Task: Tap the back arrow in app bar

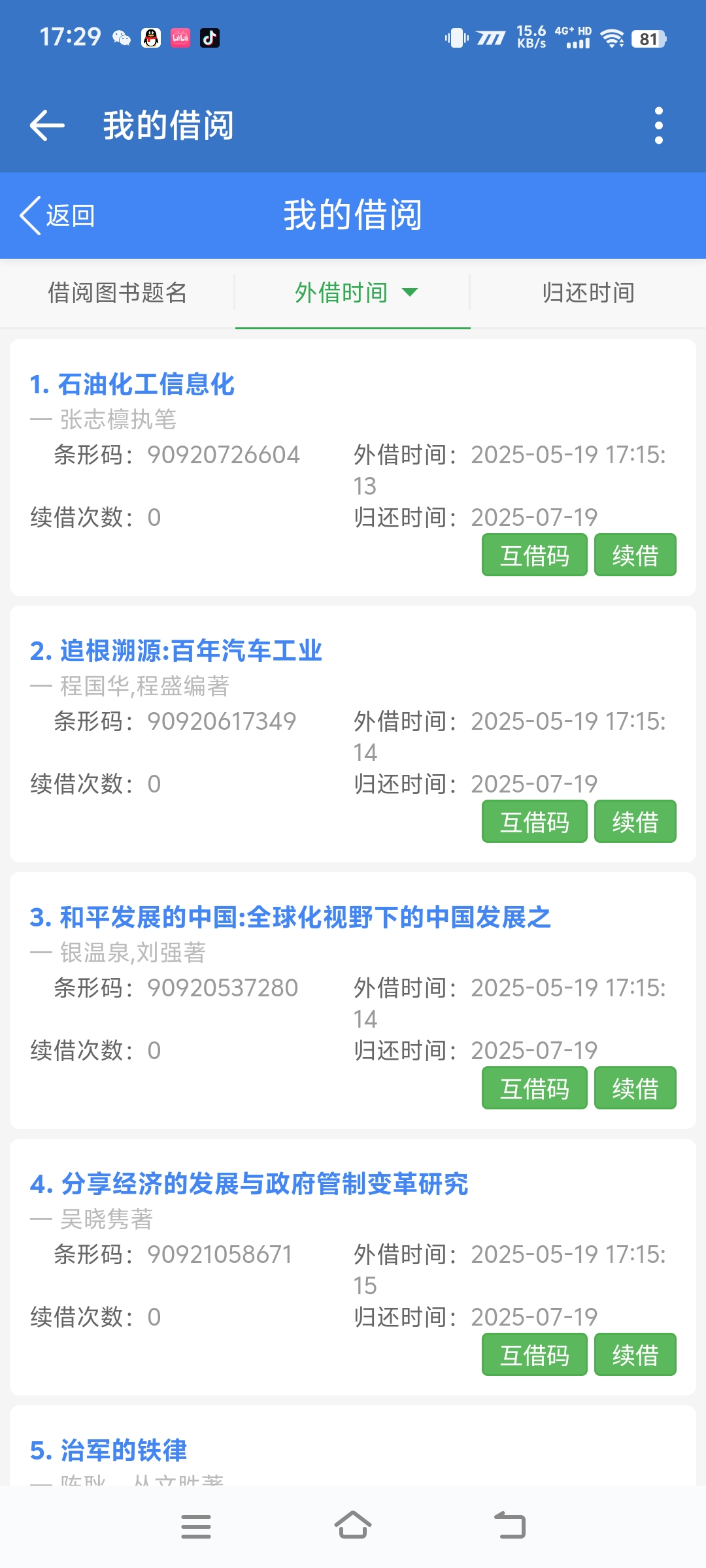Action: [x=47, y=125]
